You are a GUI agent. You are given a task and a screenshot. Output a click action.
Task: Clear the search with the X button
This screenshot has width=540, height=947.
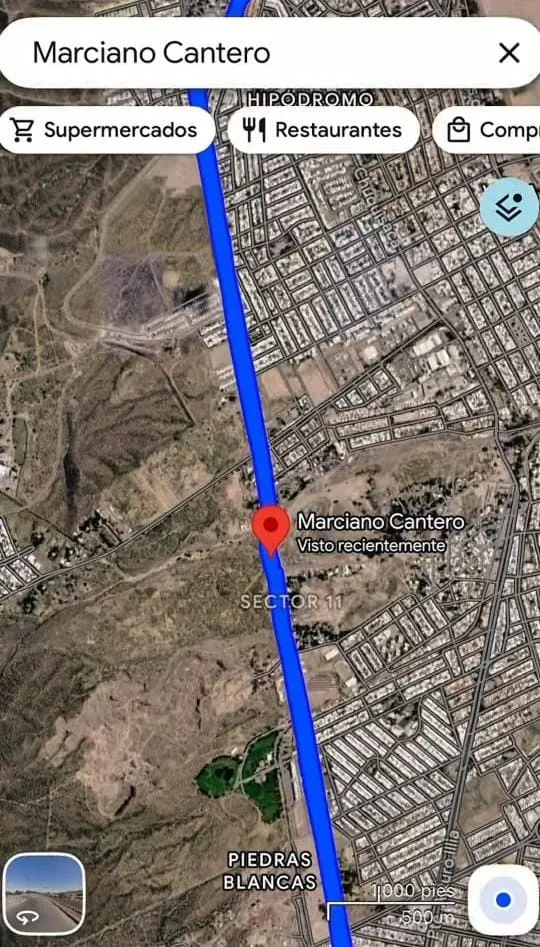509,53
